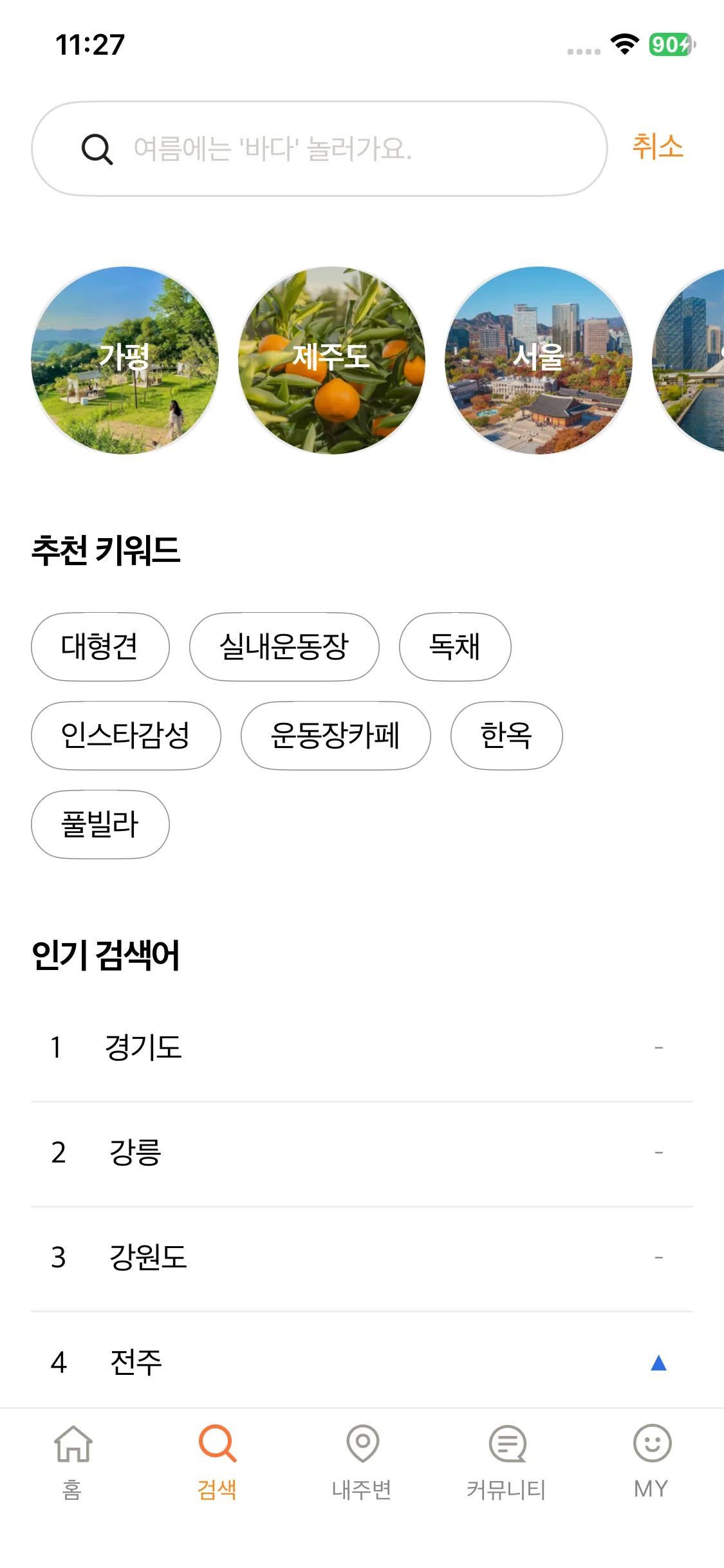Image resolution: width=724 pixels, height=1568 pixels.
Task: Open the 서울 destination tile
Action: coord(538,360)
